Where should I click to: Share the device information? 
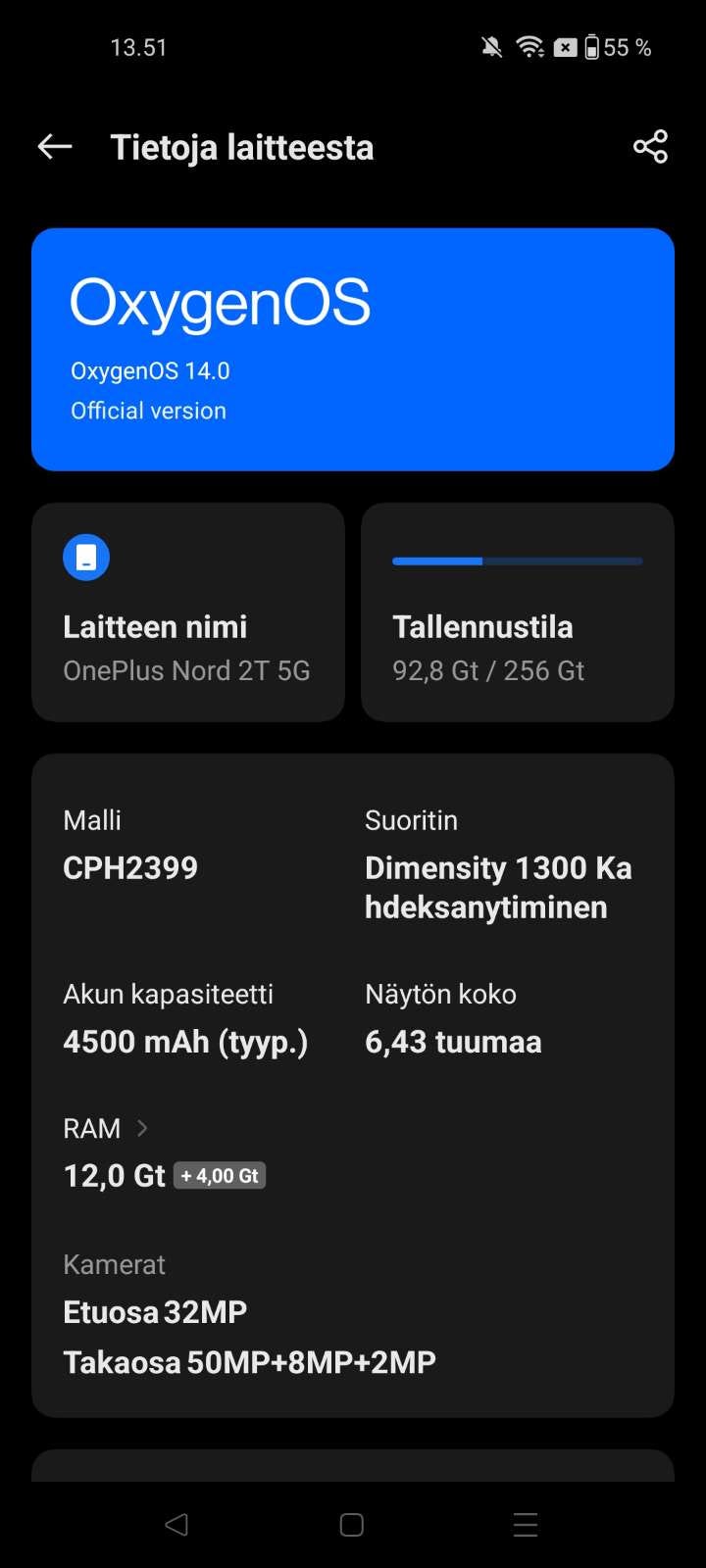tap(650, 147)
